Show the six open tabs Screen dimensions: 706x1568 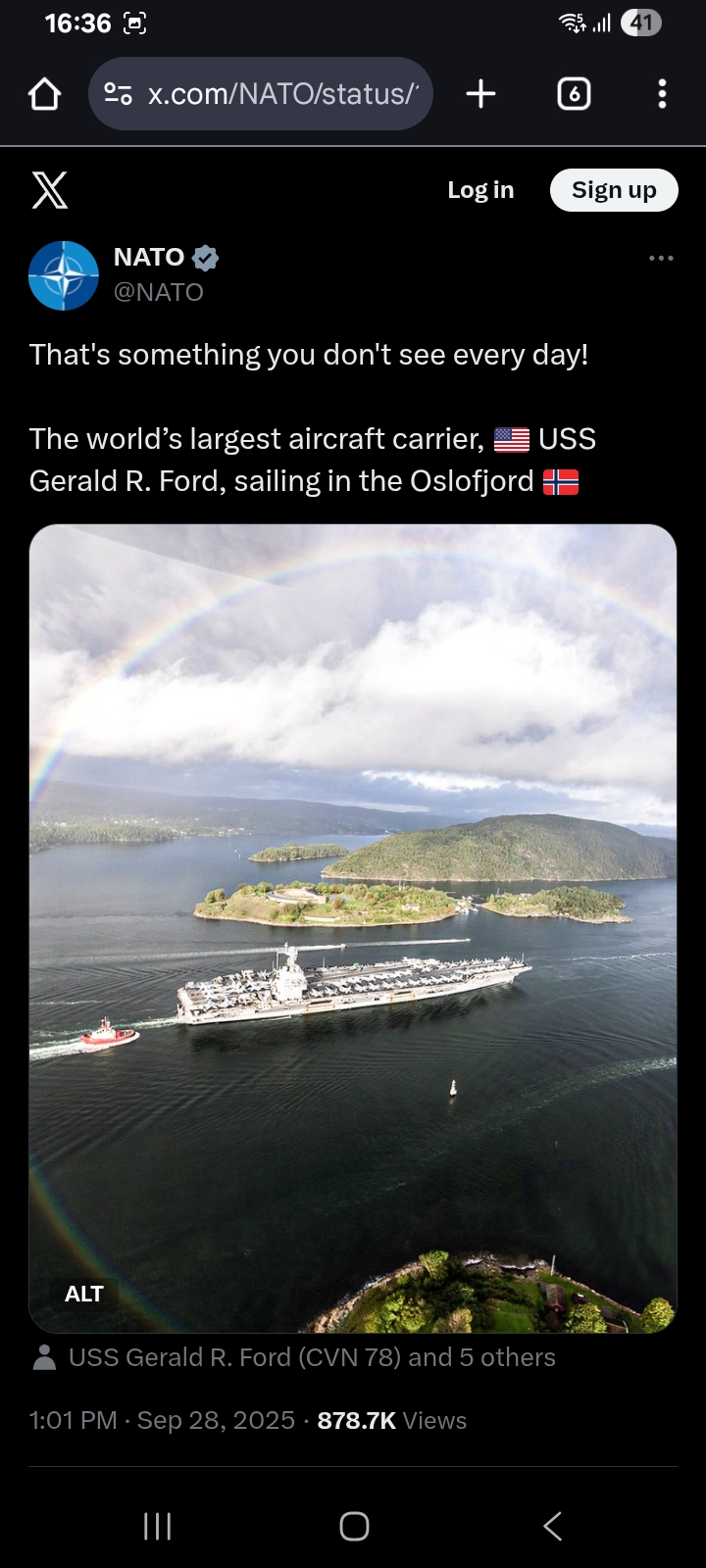pos(574,94)
